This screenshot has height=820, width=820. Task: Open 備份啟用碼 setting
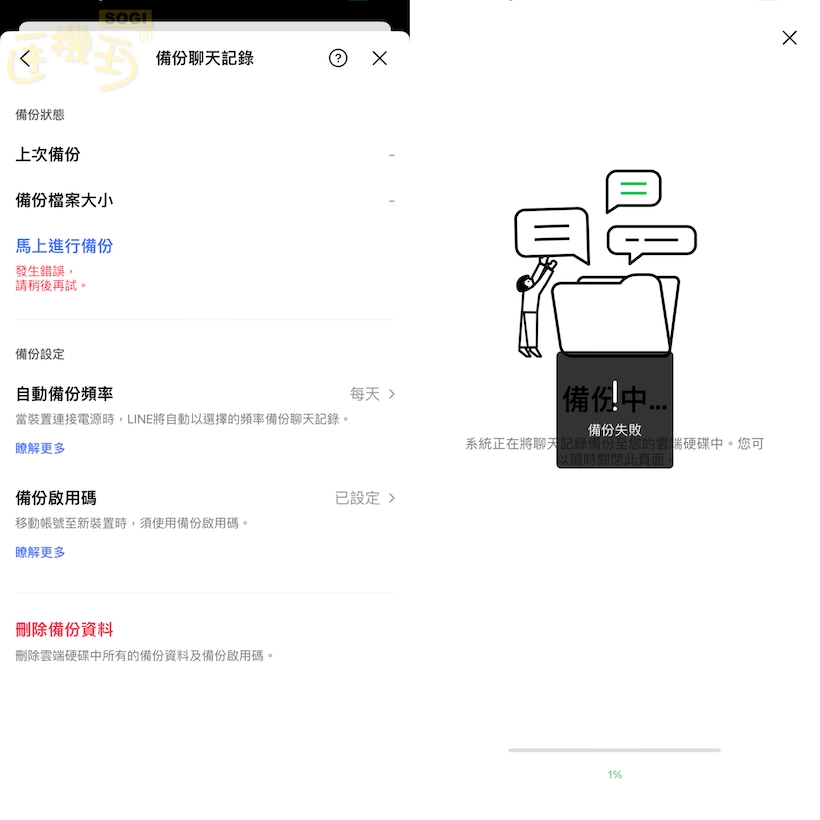(205, 498)
